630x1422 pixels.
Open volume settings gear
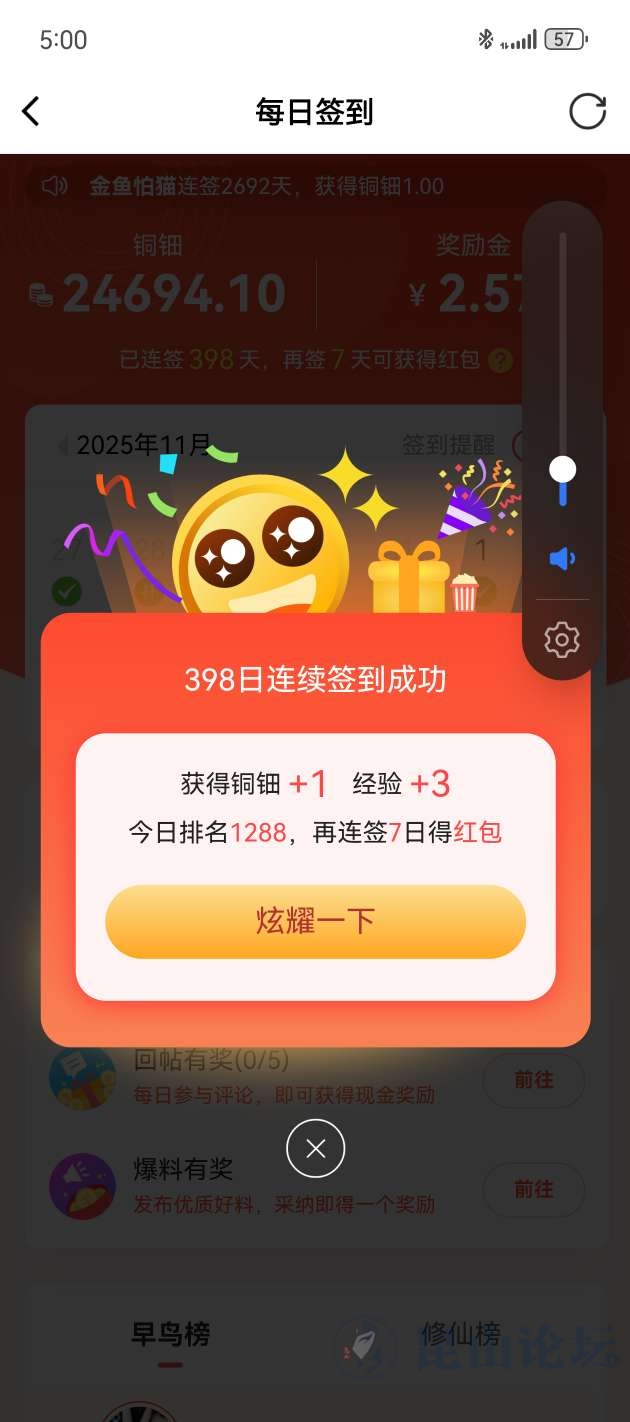pos(562,639)
